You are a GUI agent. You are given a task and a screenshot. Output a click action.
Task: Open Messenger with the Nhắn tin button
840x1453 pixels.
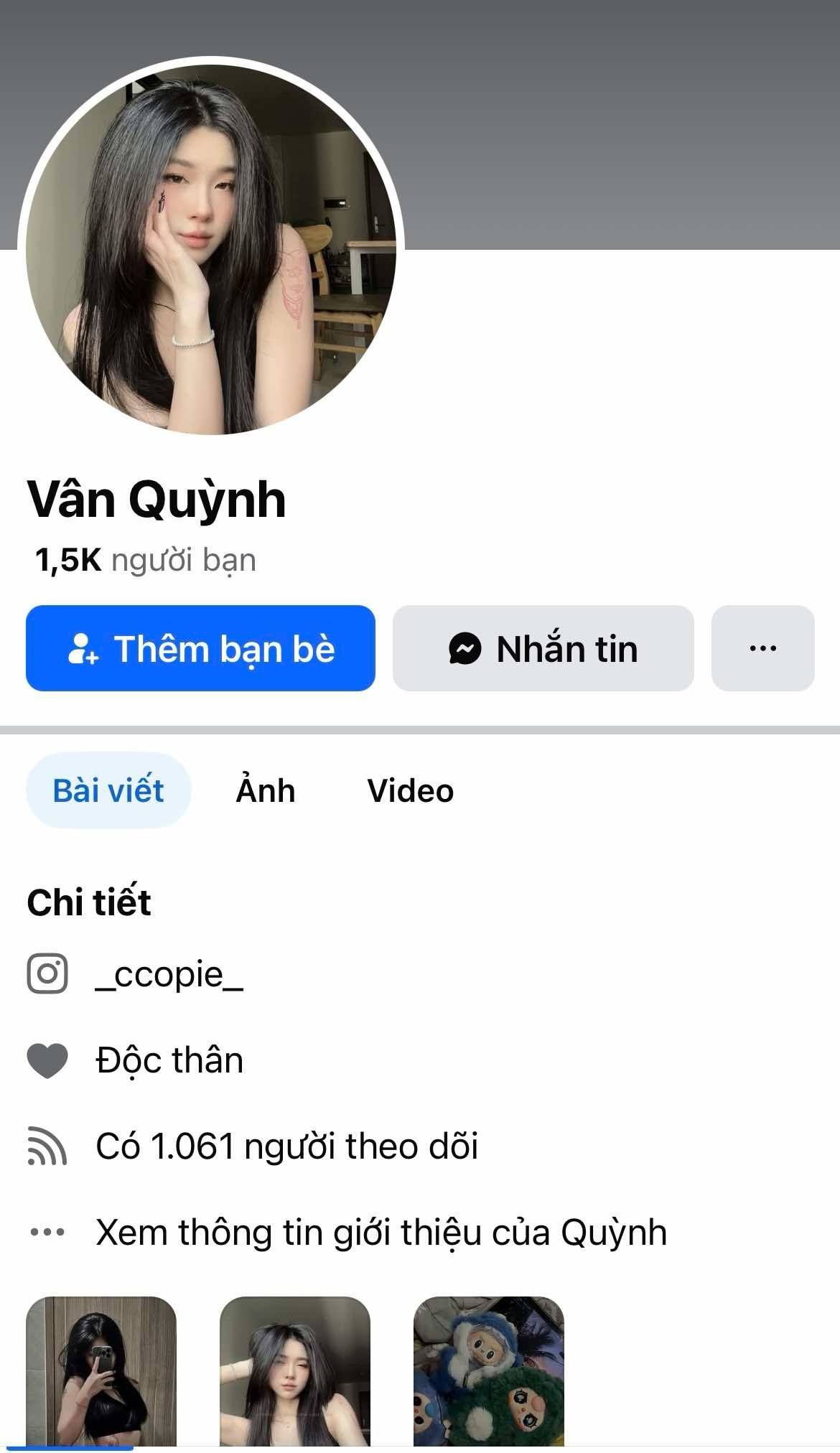[543, 648]
